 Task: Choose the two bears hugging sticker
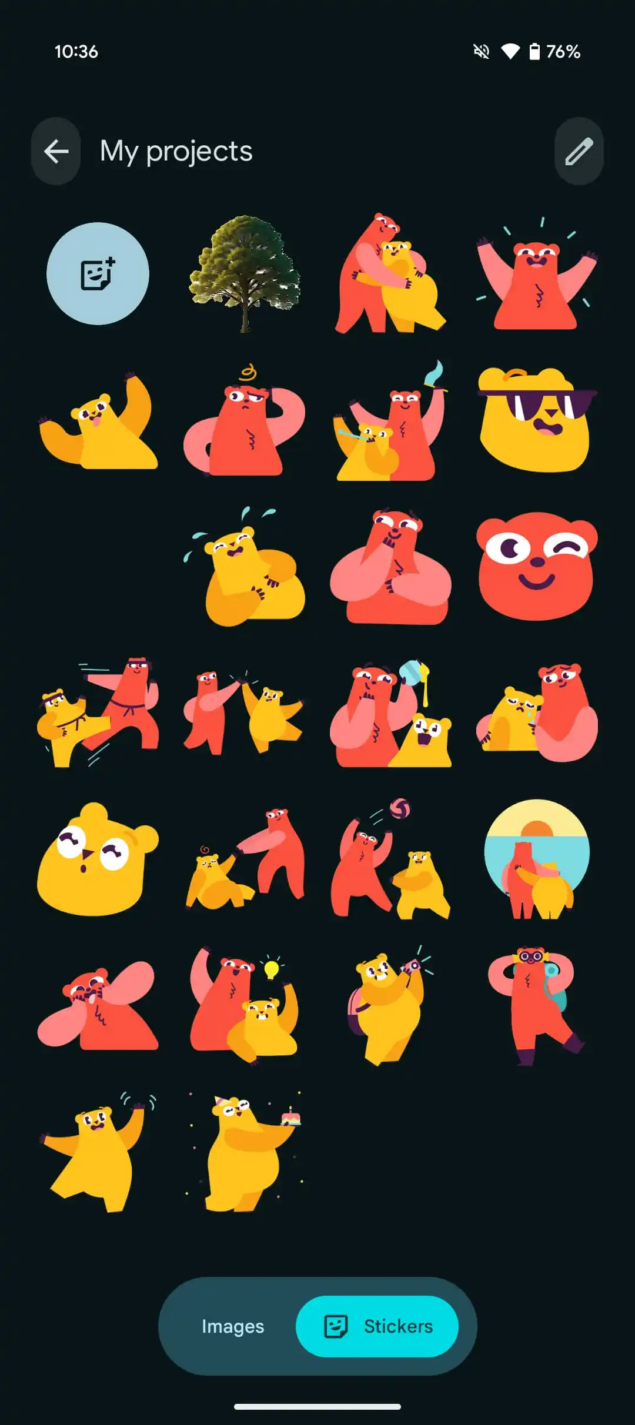(390, 274)
